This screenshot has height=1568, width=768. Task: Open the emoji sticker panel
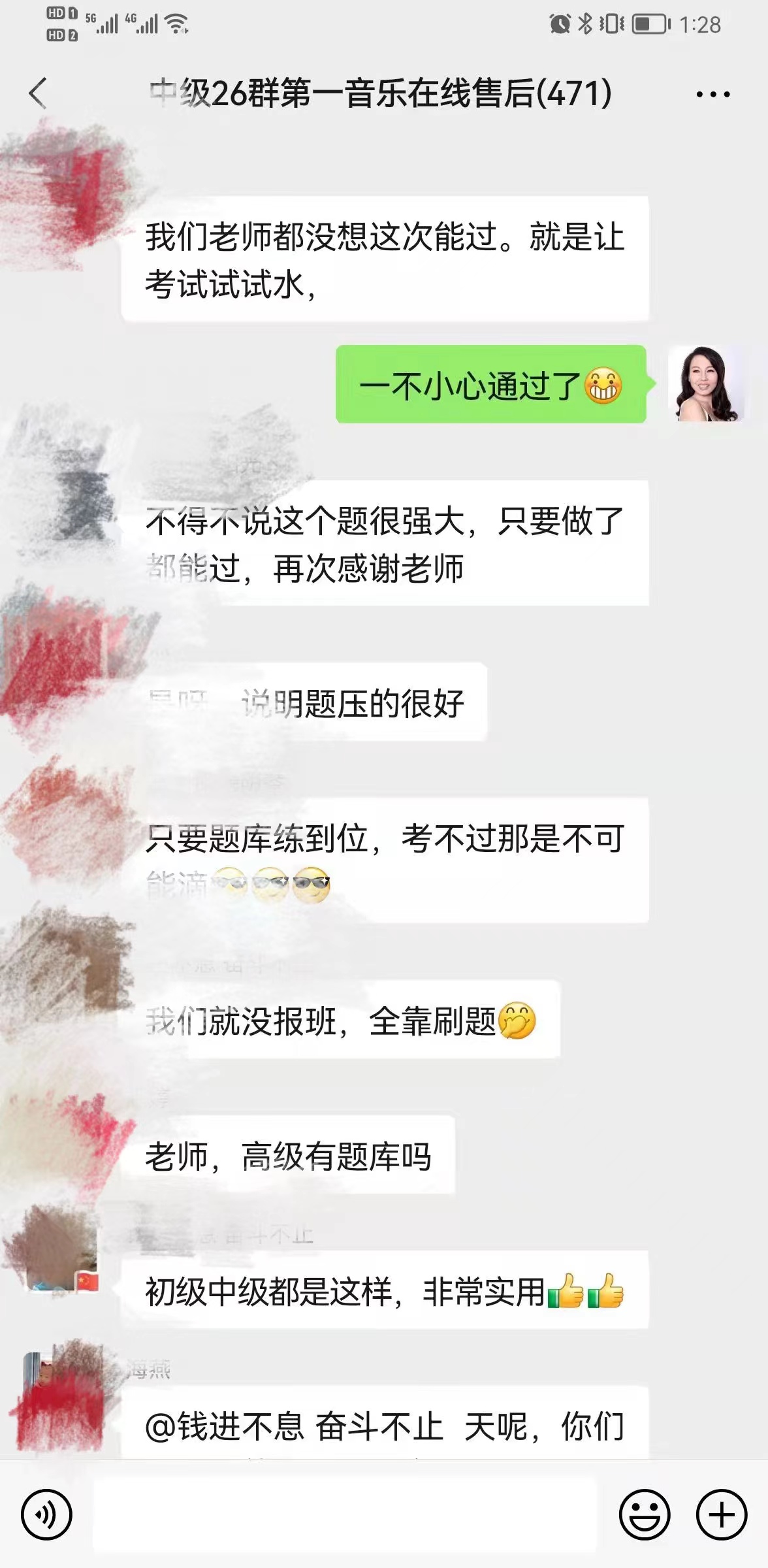pyautogui.click(x=644, y=1514)
